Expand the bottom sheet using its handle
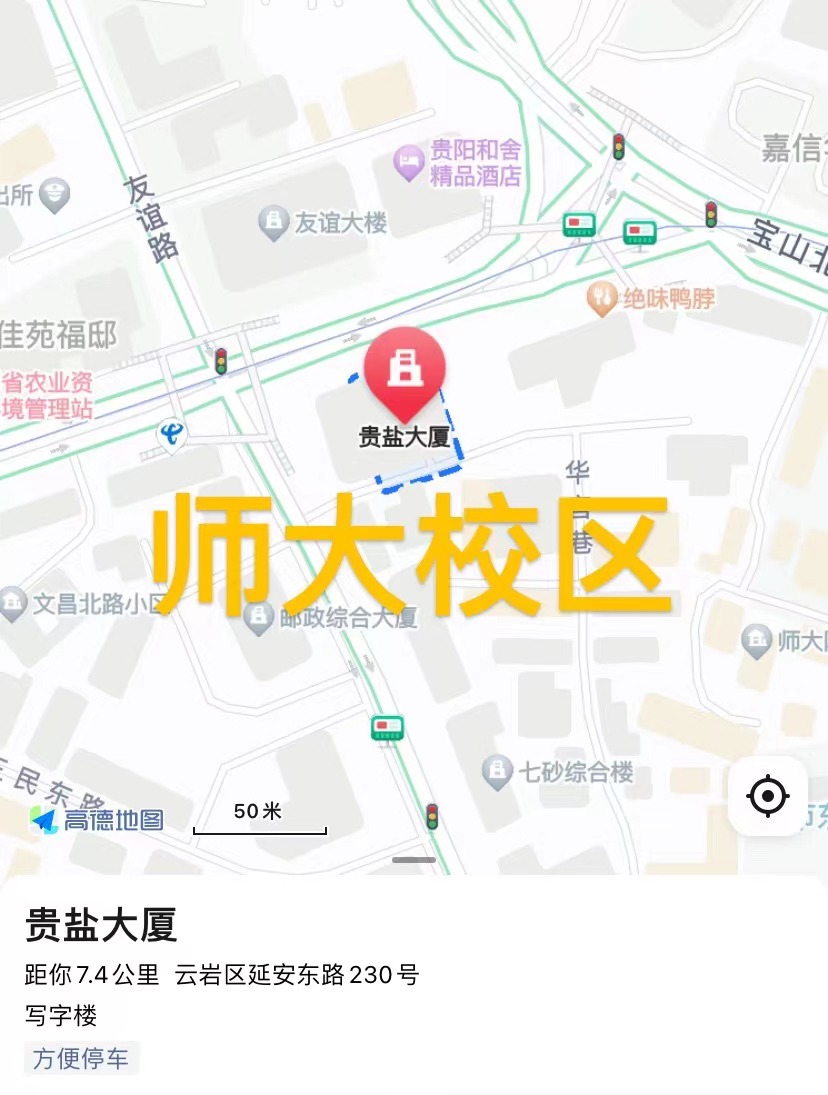This screenshot has height=1095, width=828. pos(414,860)
